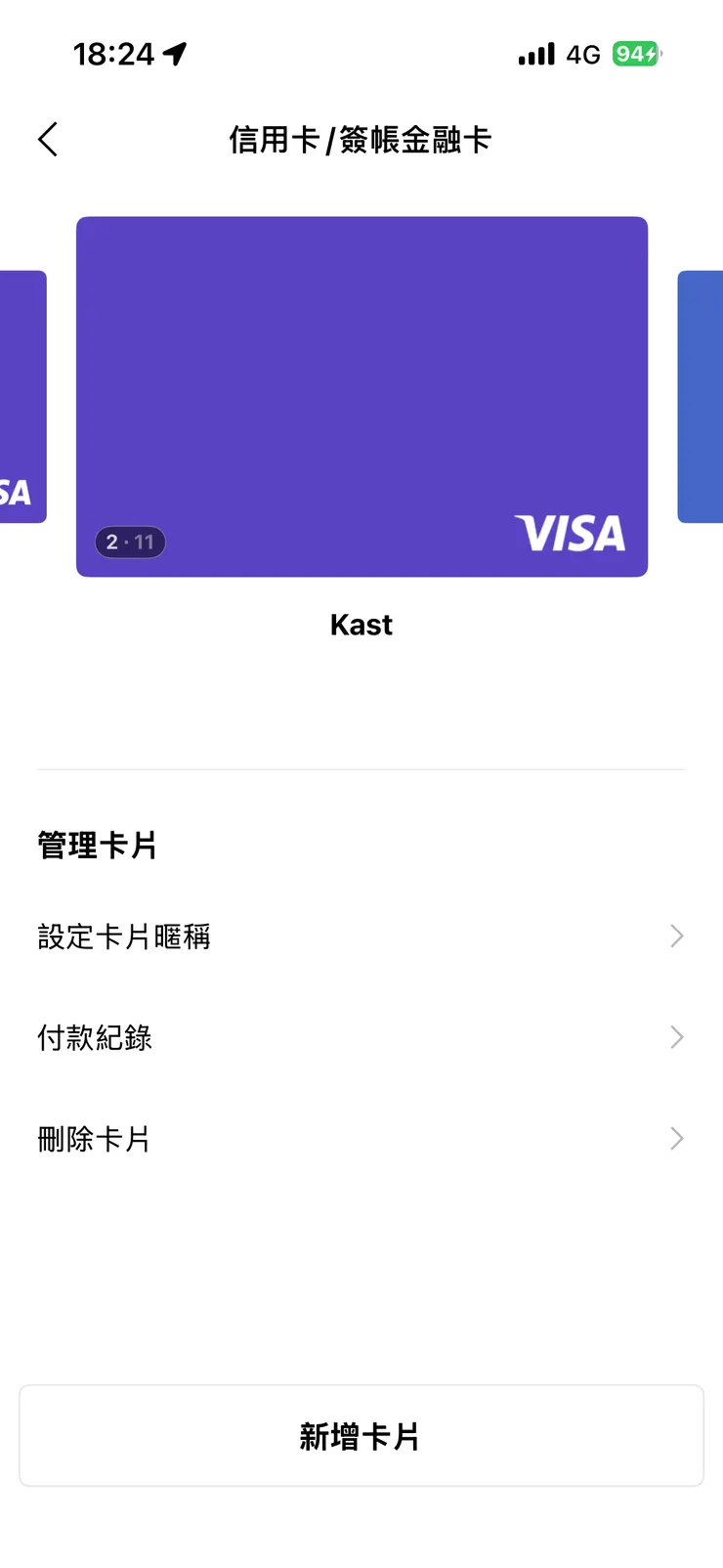The height and width of the screenshot is (1568, 723).
Task: Tap the Kast card name label
Action: point(361,624)
